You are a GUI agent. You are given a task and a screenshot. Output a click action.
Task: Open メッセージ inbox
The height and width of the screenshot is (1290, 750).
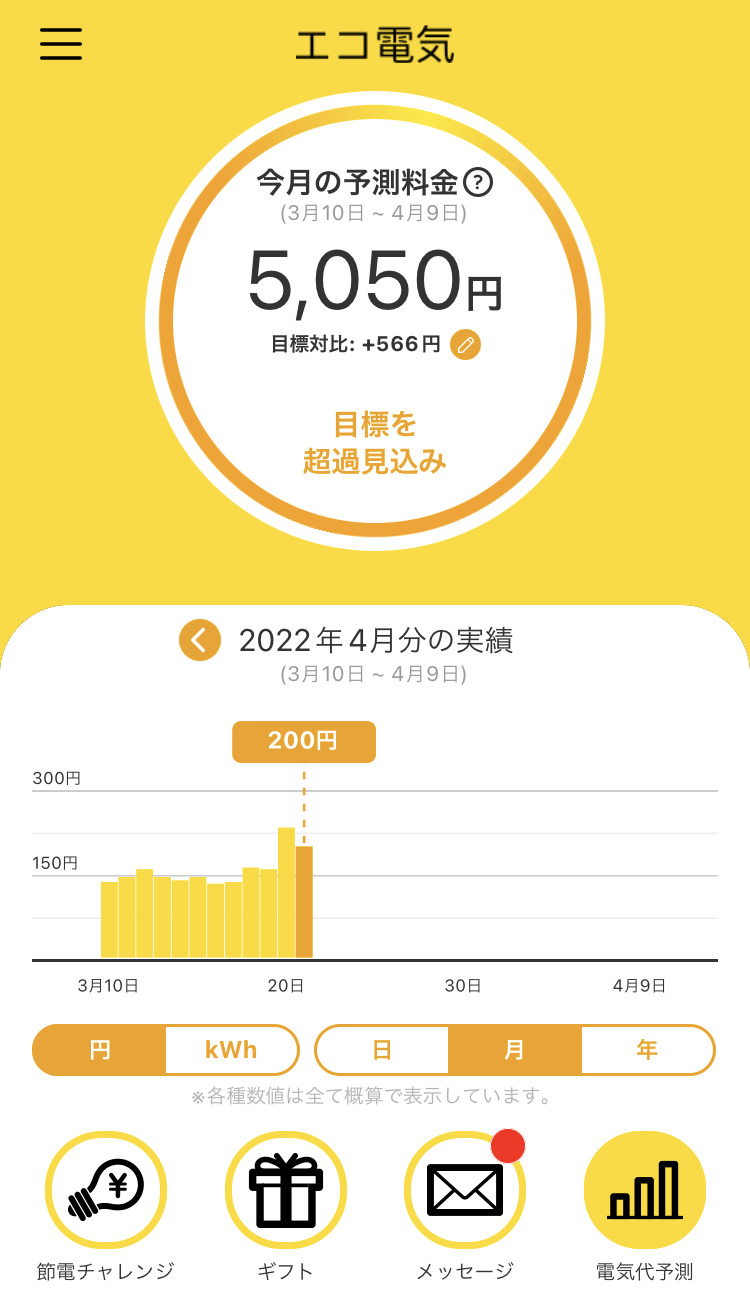click(x=464, y=1192)
